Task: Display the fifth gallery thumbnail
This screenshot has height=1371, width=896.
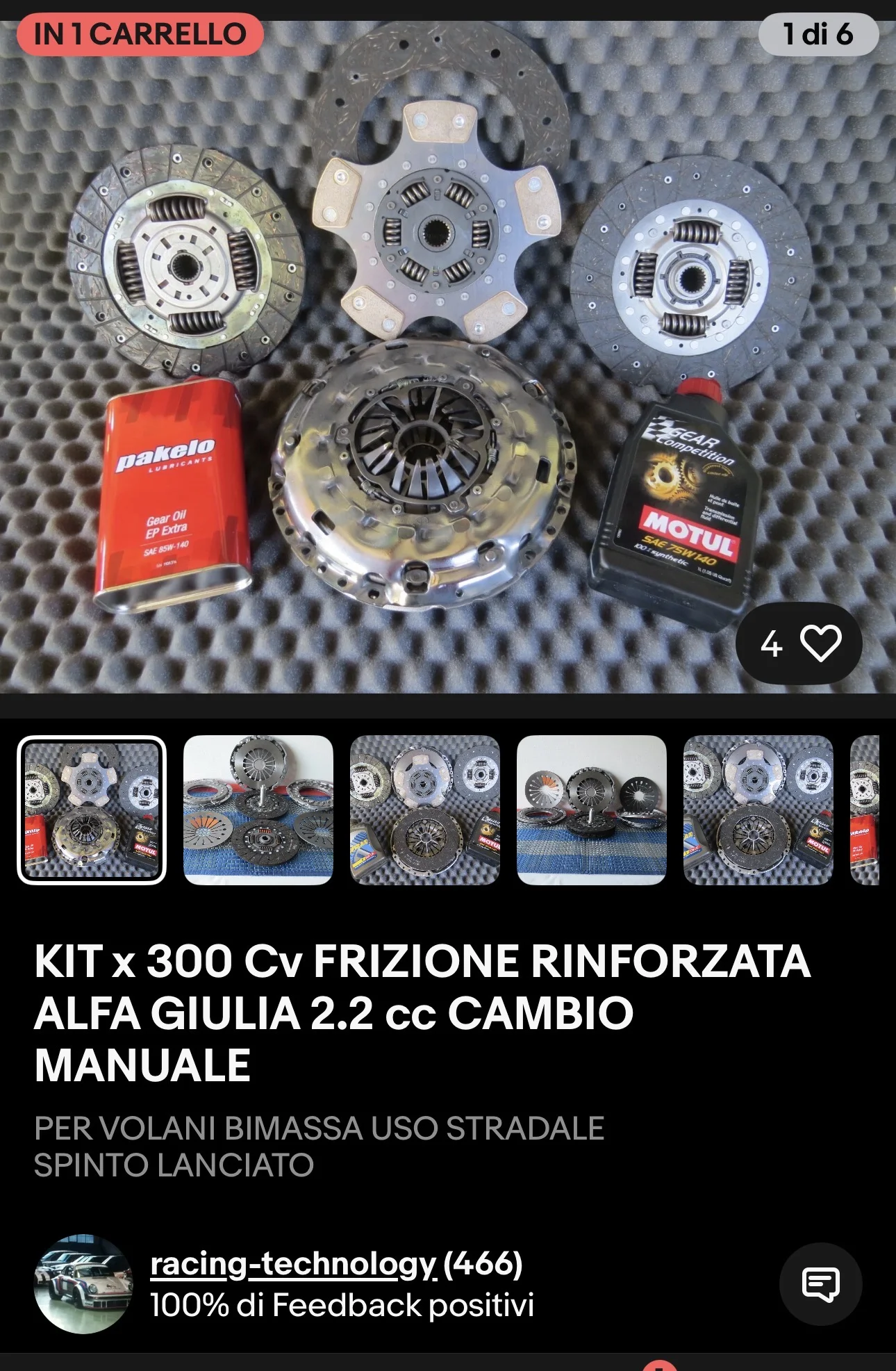Action: [758, 810]
